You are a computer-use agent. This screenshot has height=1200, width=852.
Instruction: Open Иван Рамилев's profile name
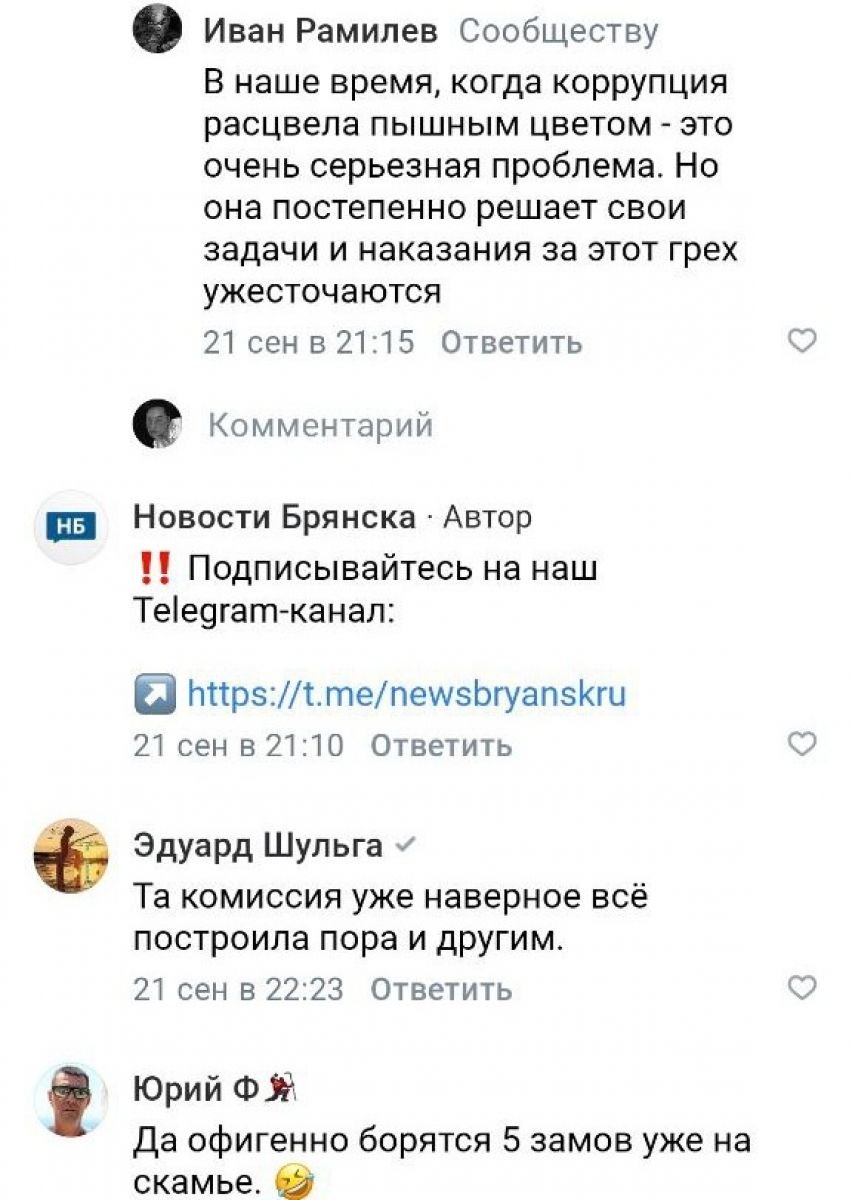[x=321, y=32]
